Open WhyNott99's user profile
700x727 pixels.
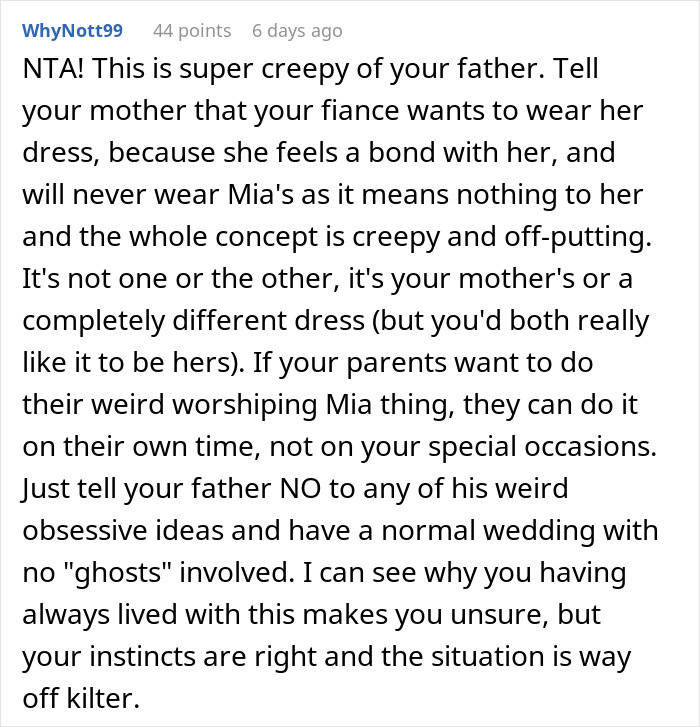72,31
